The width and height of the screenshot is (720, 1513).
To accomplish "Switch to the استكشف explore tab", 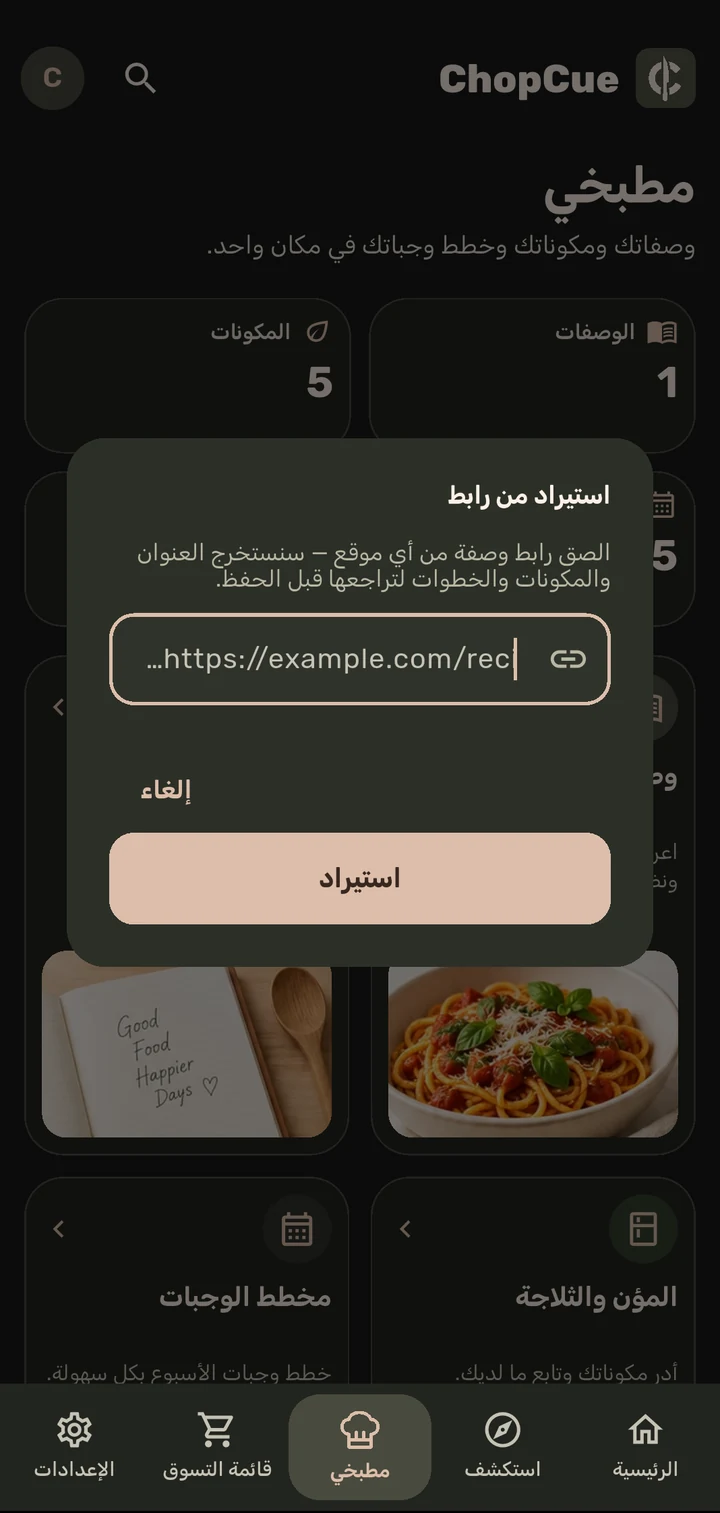I will pyautogui.click(x=502, y=1447).
